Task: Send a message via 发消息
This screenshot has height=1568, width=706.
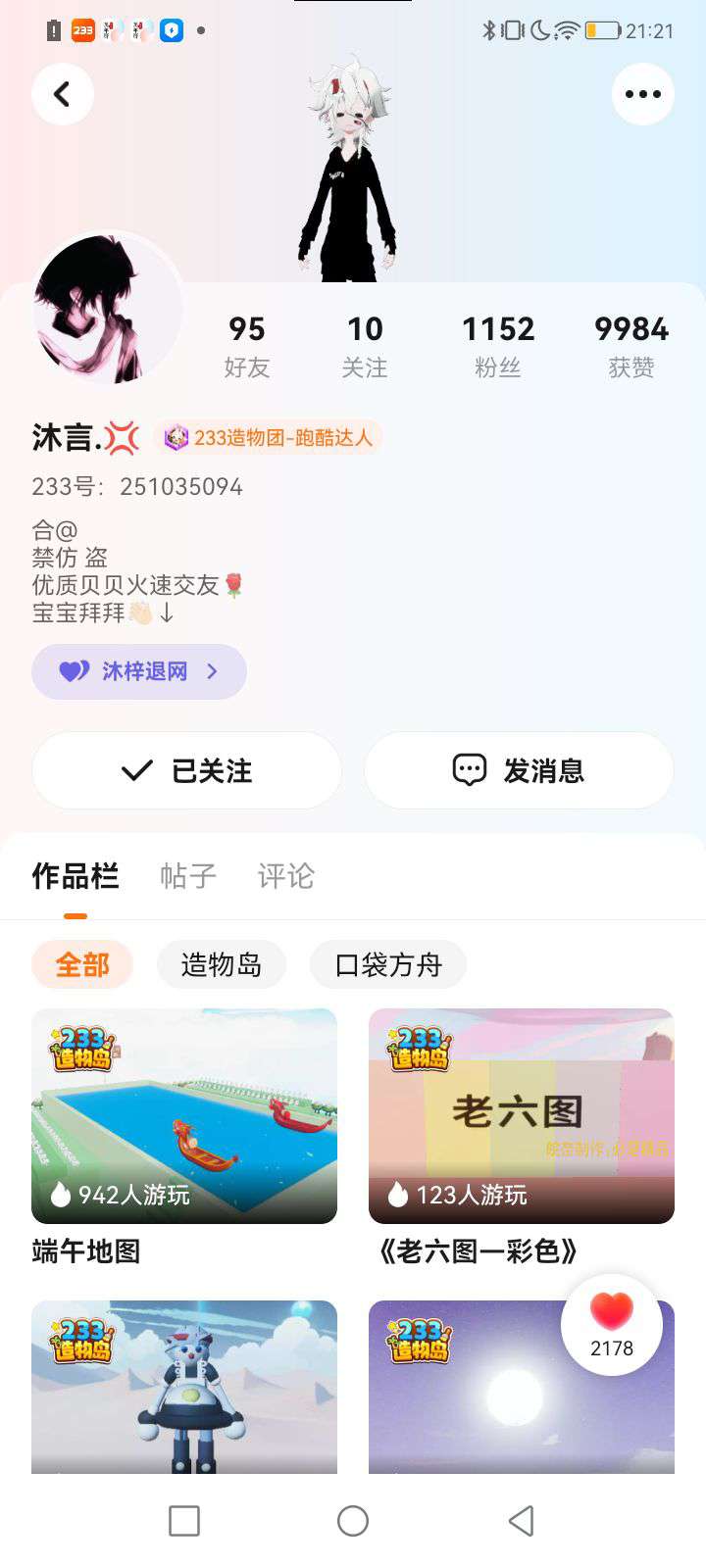Action: pyautogui.click(x=519, y=770)
